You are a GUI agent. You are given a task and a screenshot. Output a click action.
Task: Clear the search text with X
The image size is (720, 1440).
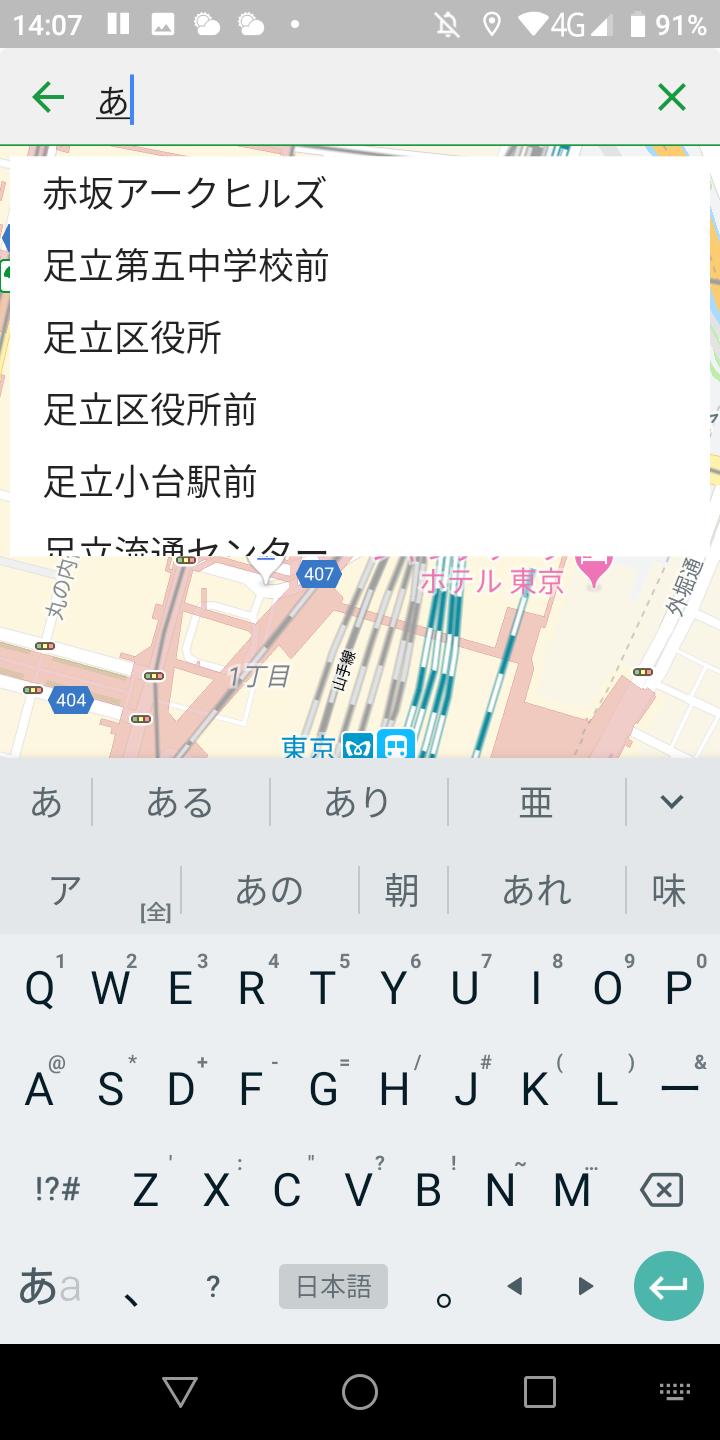(672, 97)
